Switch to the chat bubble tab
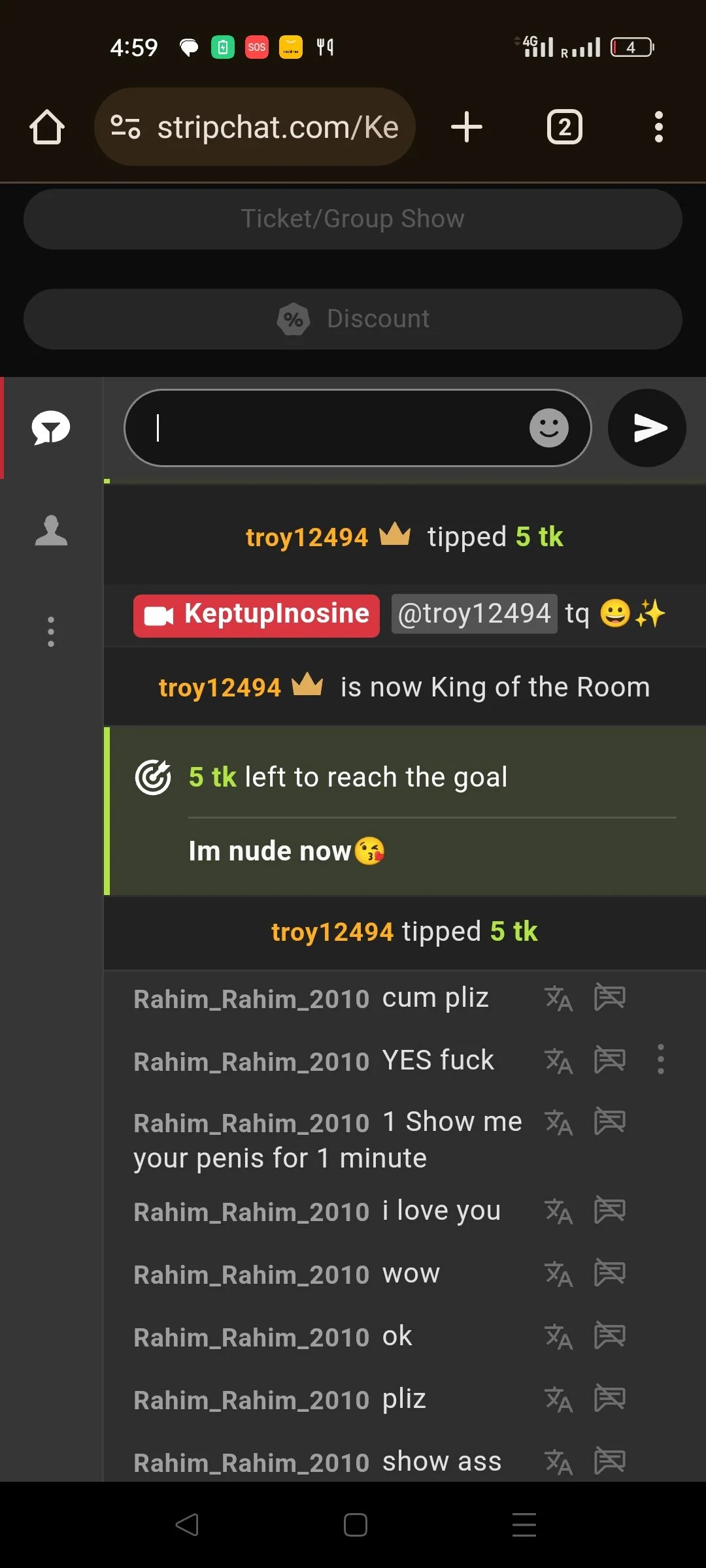706x1568 pixels. pos(51,428)
